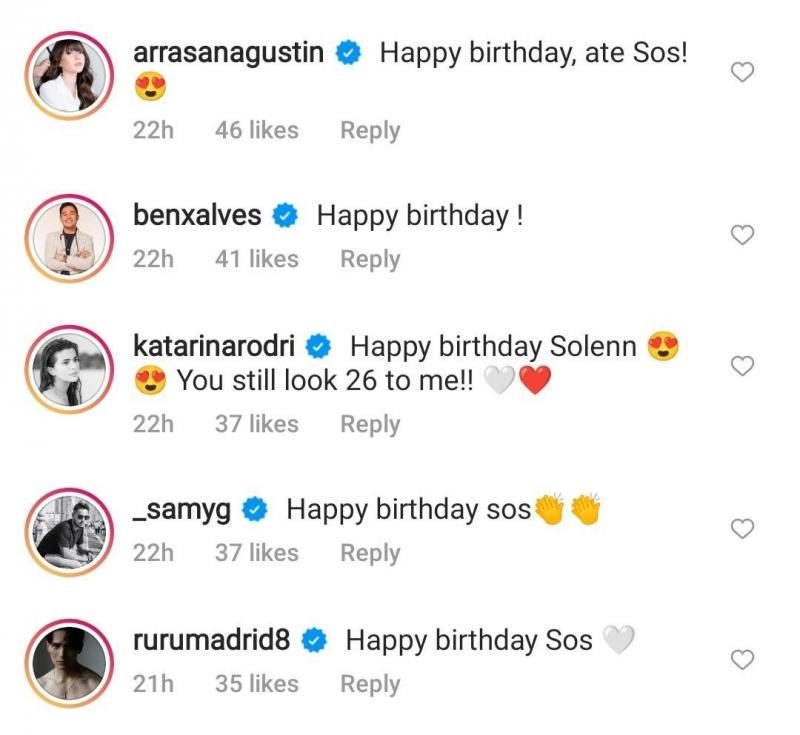This screenshot has width=800, height=735.
Task: Open arrasanagustin's profile picture
Action: pyautogui.click(x=70, y=76)
